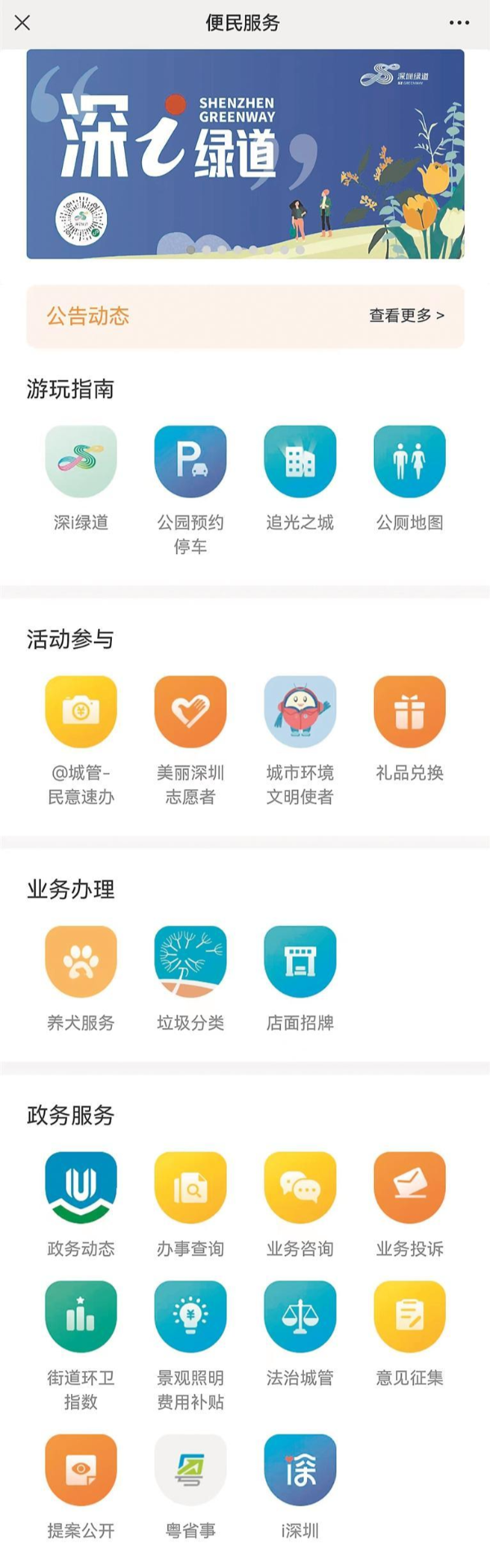Open 店面招牌 shop signage service
This screenshot has height=1568, width=490.
tap(300, 962)
